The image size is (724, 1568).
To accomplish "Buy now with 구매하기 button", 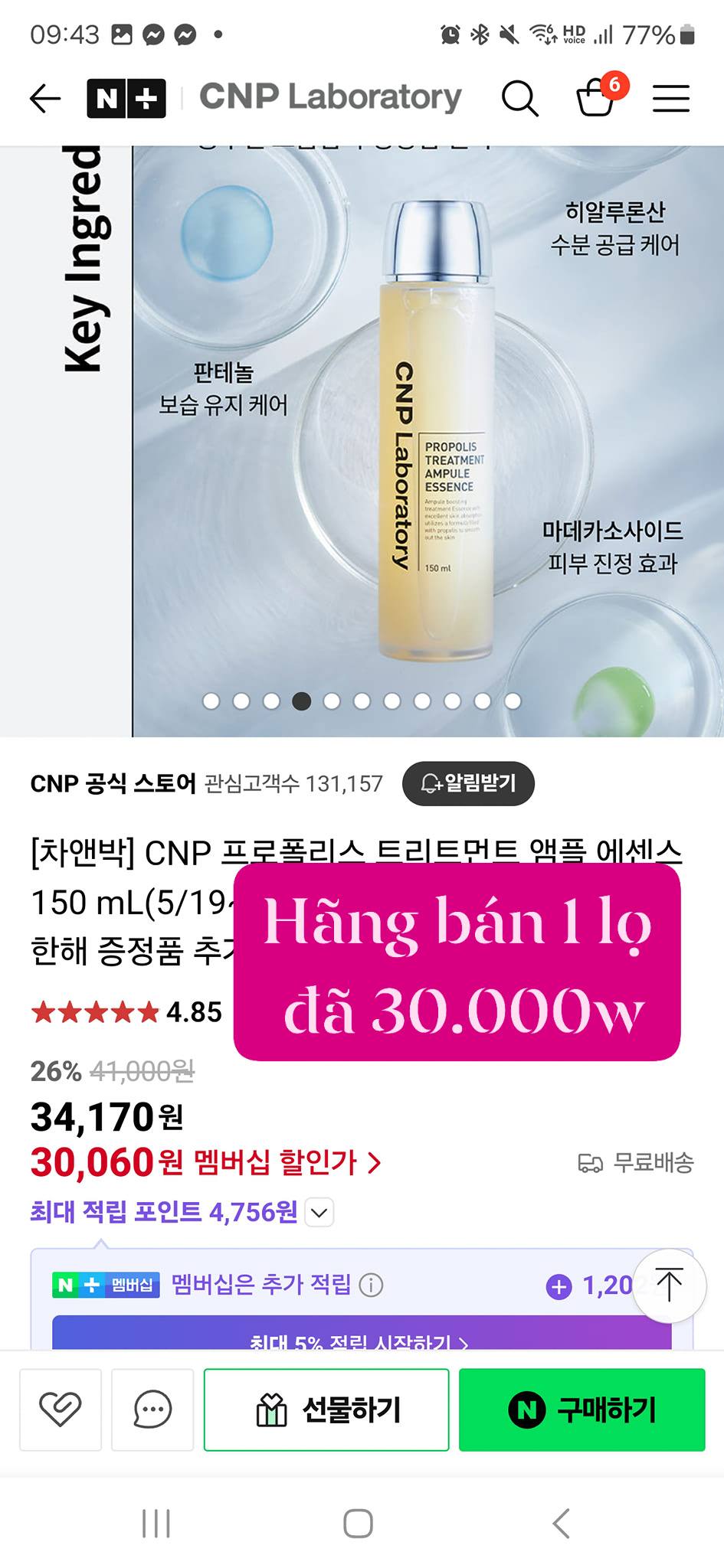I will pyautogui.click(x=581, y=1410).
